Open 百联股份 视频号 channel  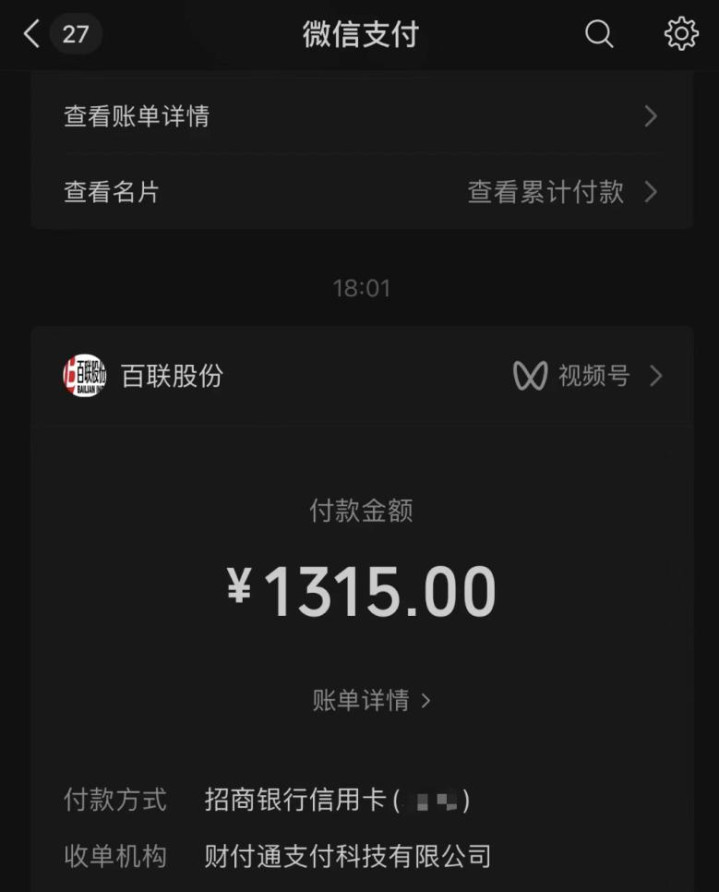click(x=588, y=376)
